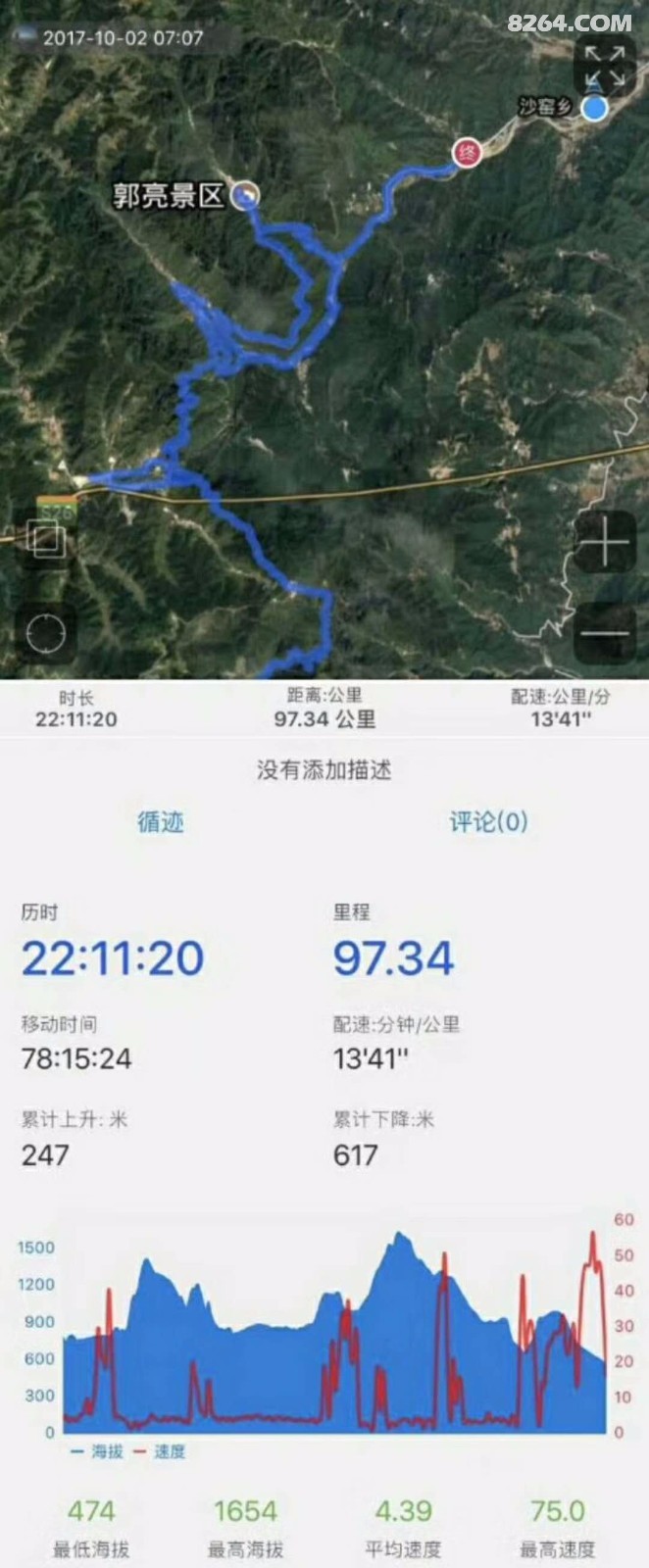Image resolution: width=649 pixels, height=1568 pixels.
Task: Start following the track with 循迹
Action: tap(161, 821)
